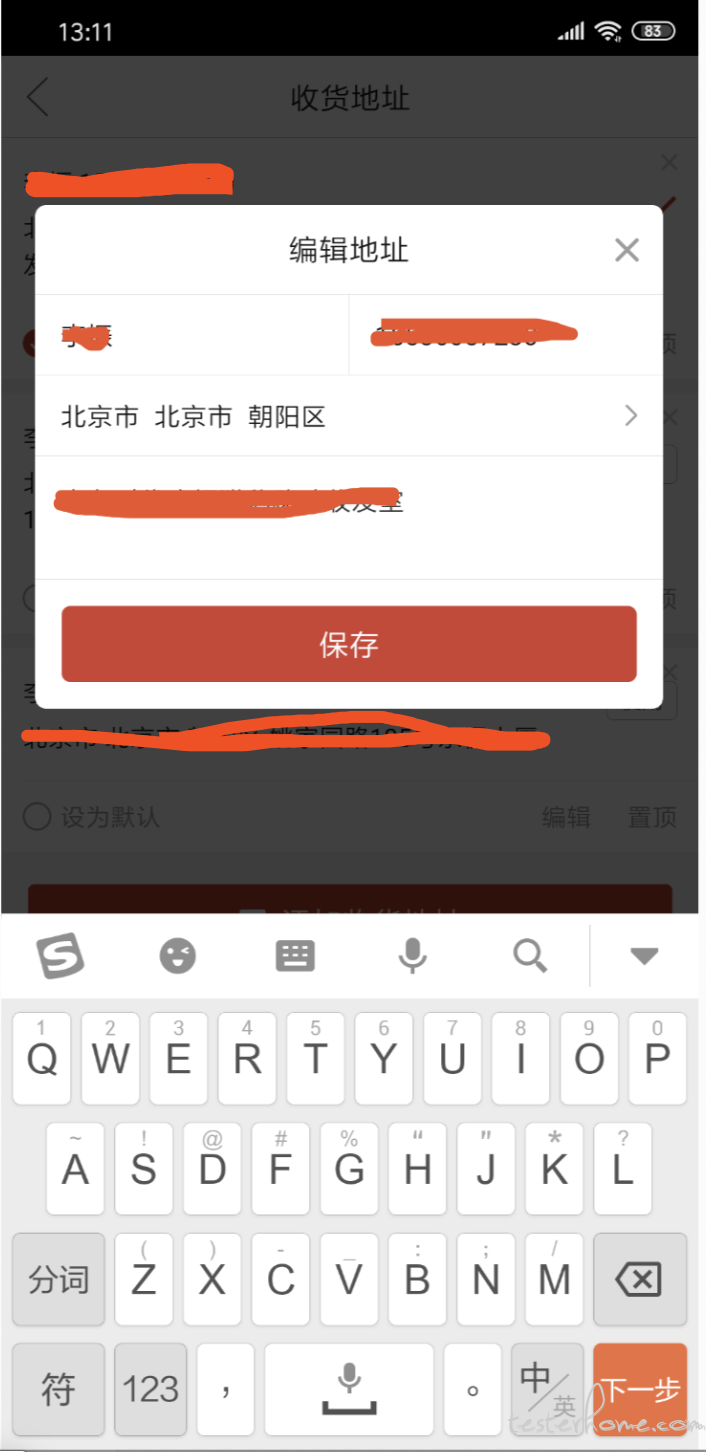Image resolution: width=706 pixels, height=1452 pixels.
Task: Close the 编辑地址 dialog
Action: click(x=627, y=250)
